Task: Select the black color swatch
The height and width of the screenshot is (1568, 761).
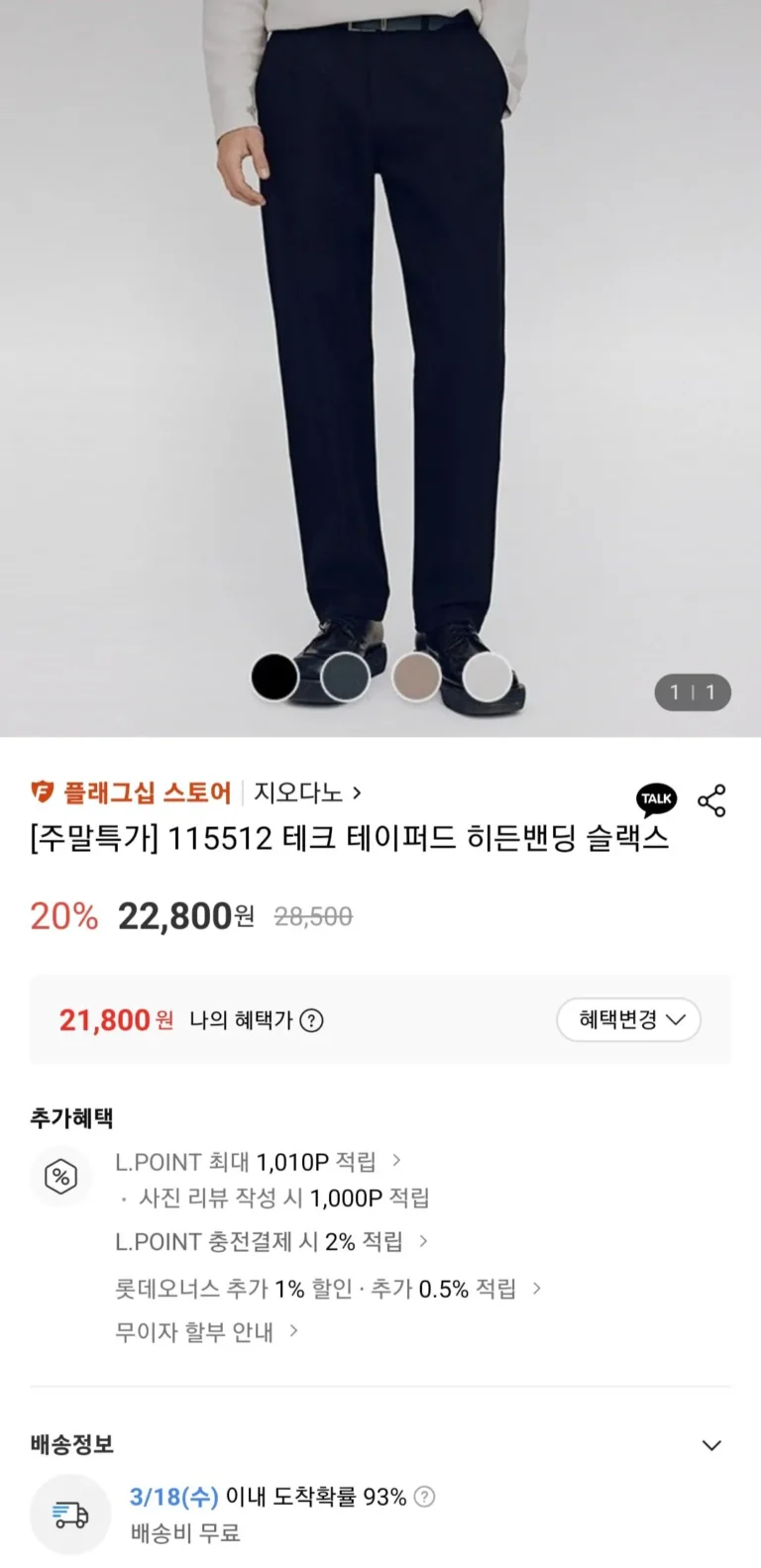Action: pos(274,678)
